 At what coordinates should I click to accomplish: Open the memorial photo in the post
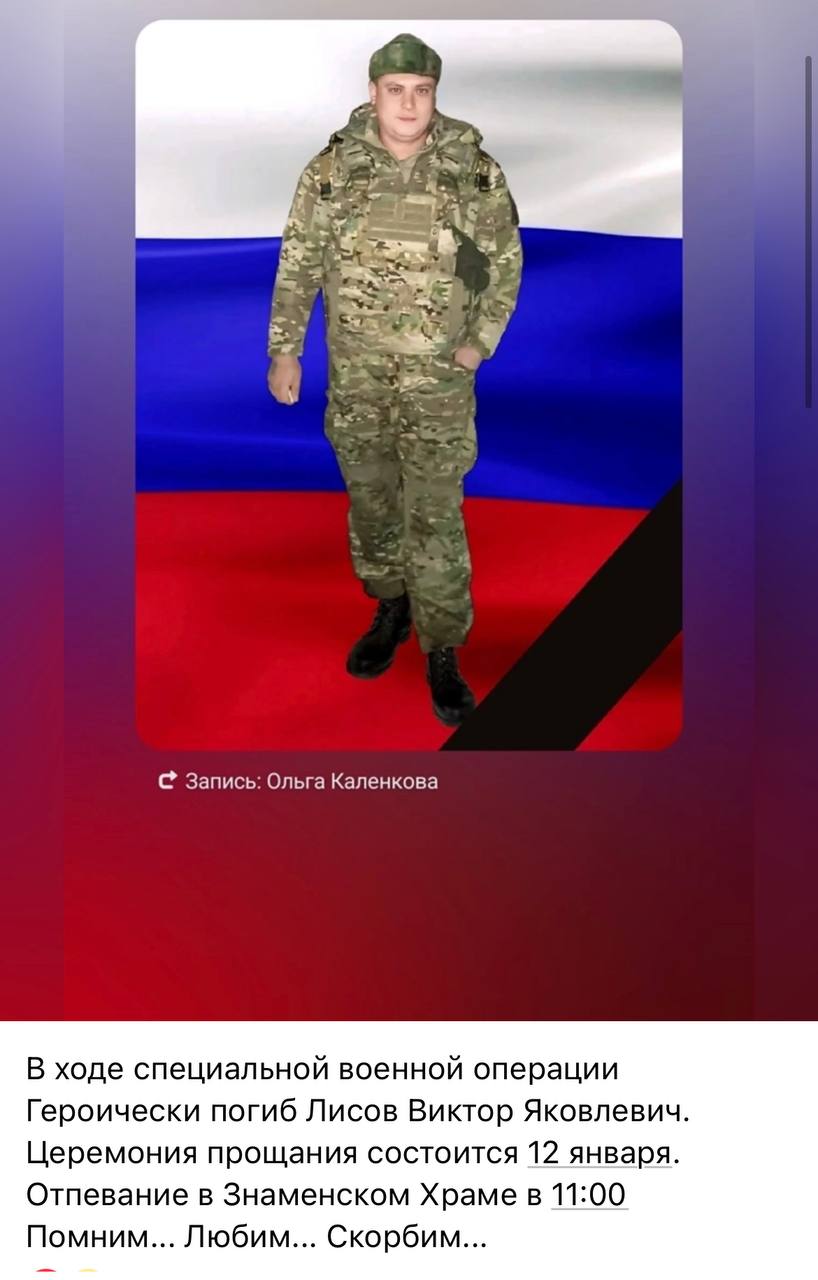pos(409,385)
